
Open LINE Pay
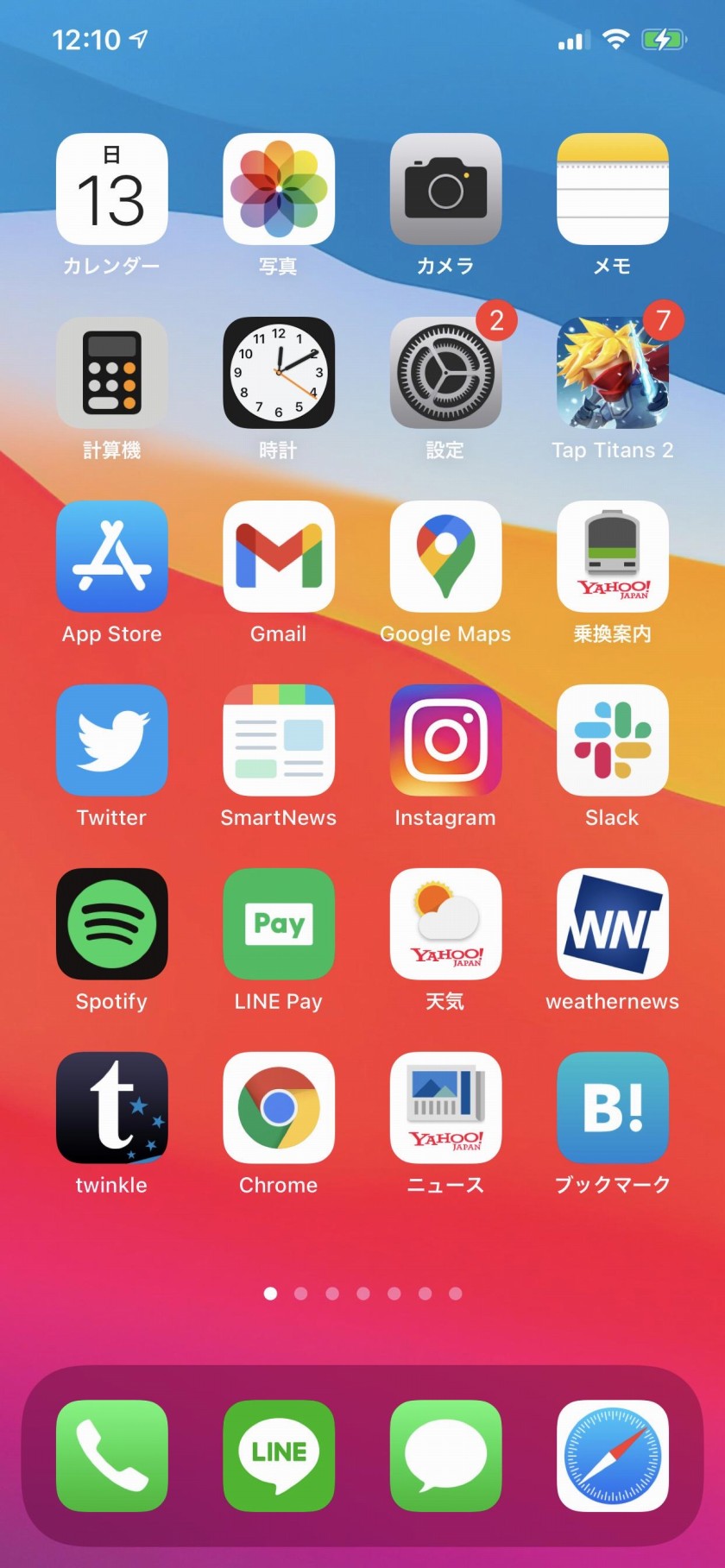pyautogui.click(x=279, y=924)
